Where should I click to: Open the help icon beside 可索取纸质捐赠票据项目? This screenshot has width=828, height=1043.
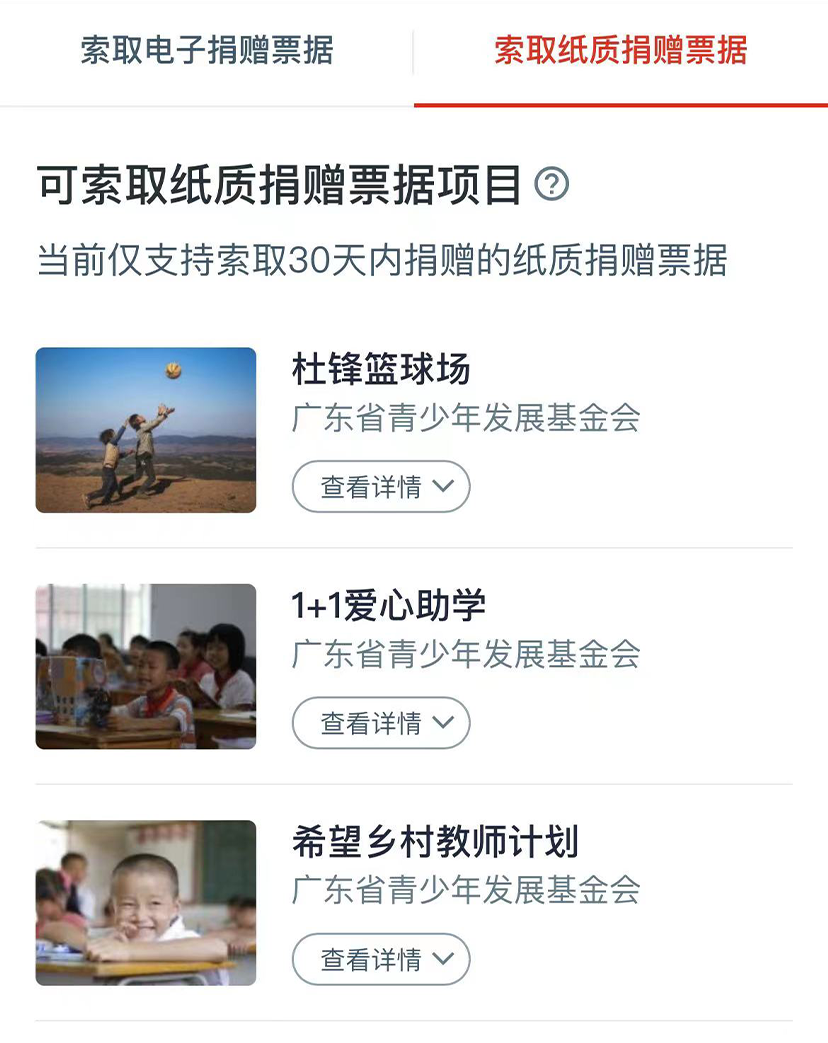(552, 185)
